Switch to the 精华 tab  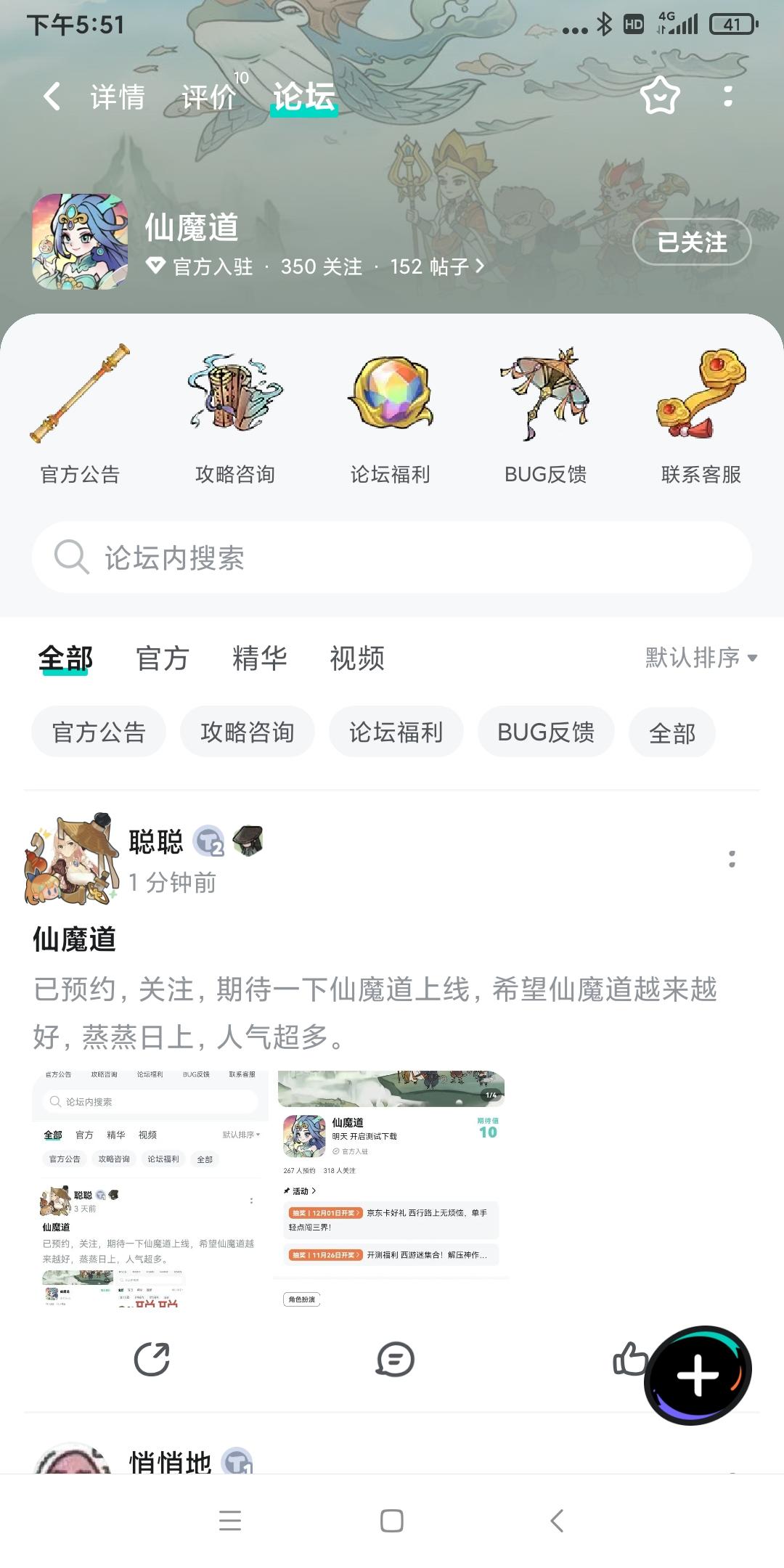pos(260,658)
